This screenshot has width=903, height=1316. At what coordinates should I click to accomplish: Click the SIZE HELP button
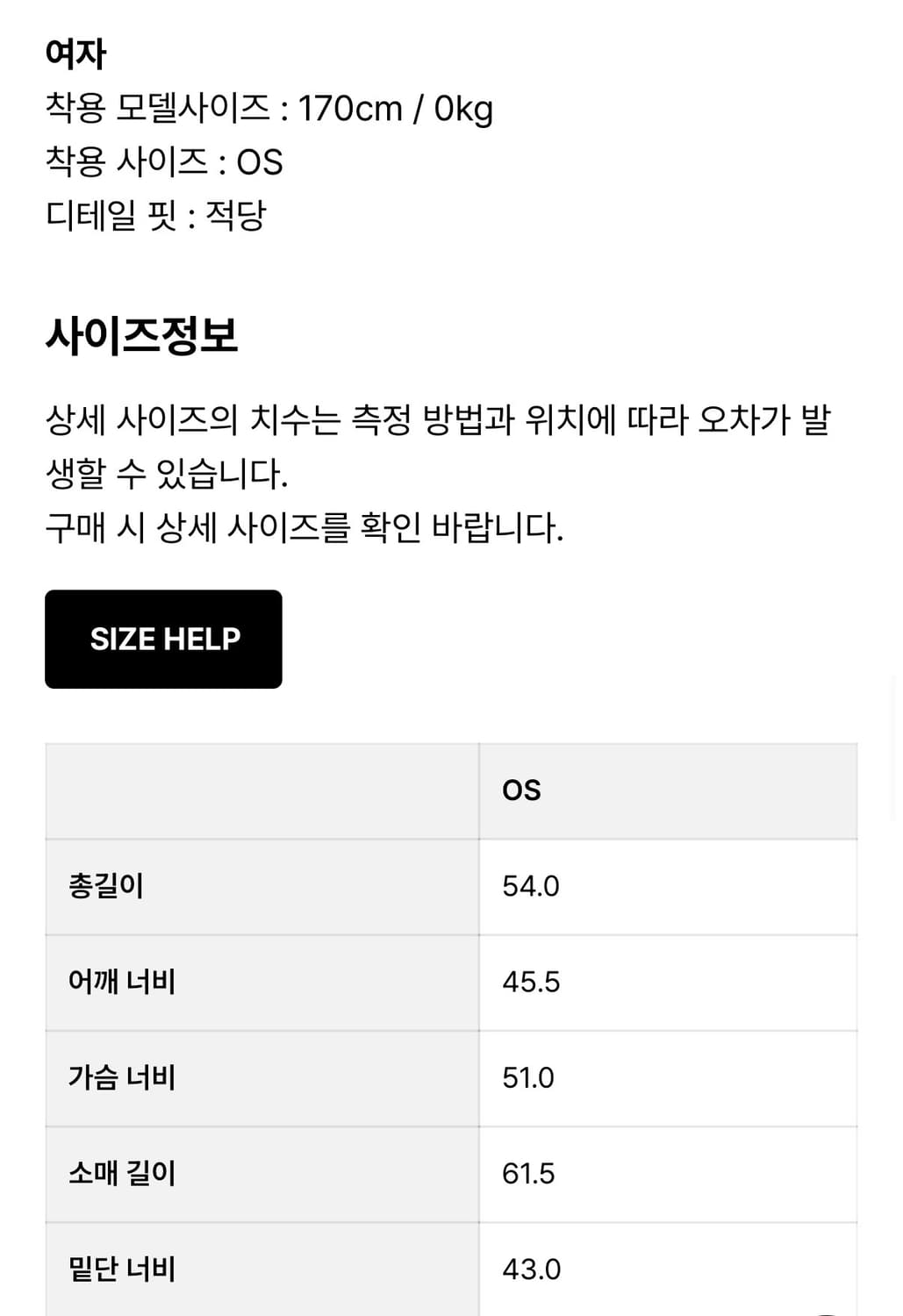[162, 638]
